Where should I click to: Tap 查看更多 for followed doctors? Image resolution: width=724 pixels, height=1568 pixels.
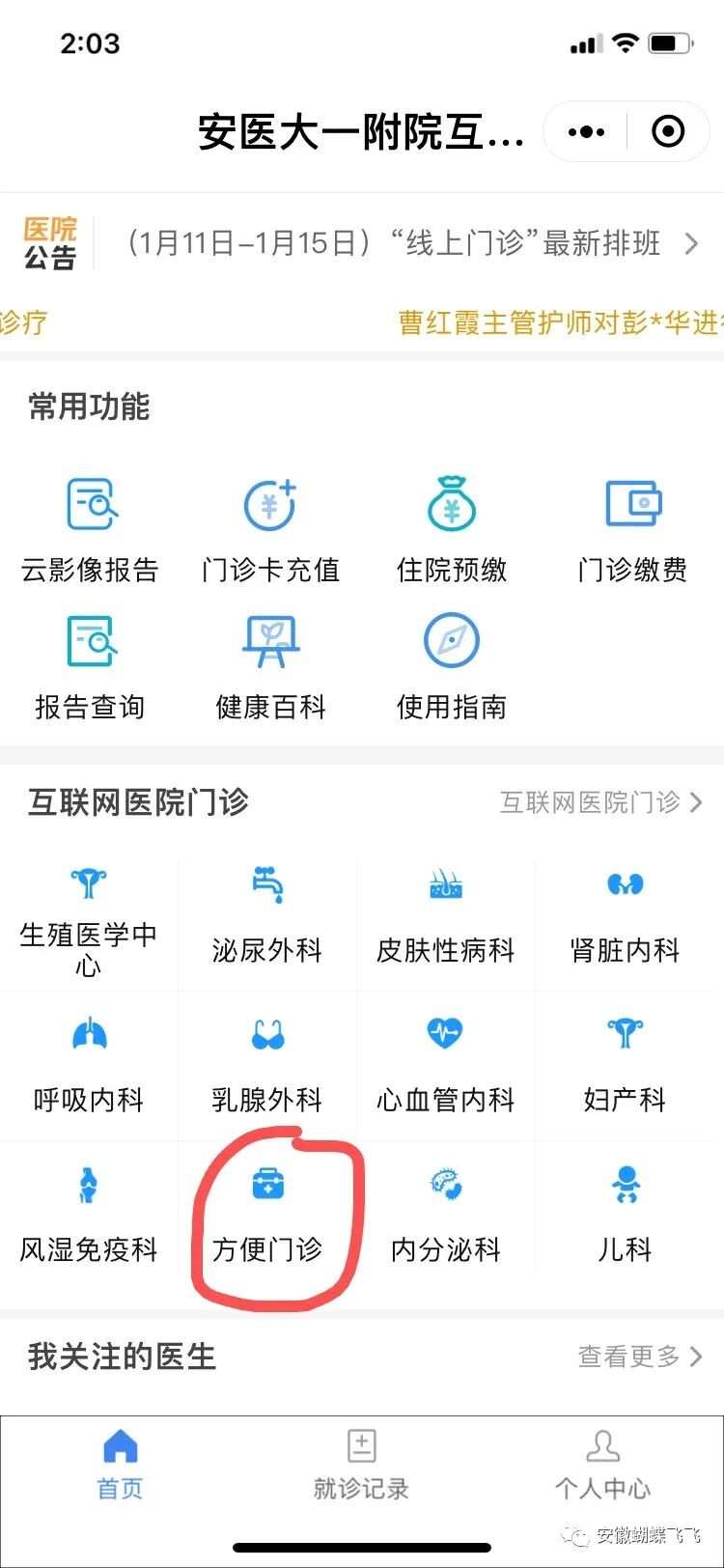coord(639,1357)
